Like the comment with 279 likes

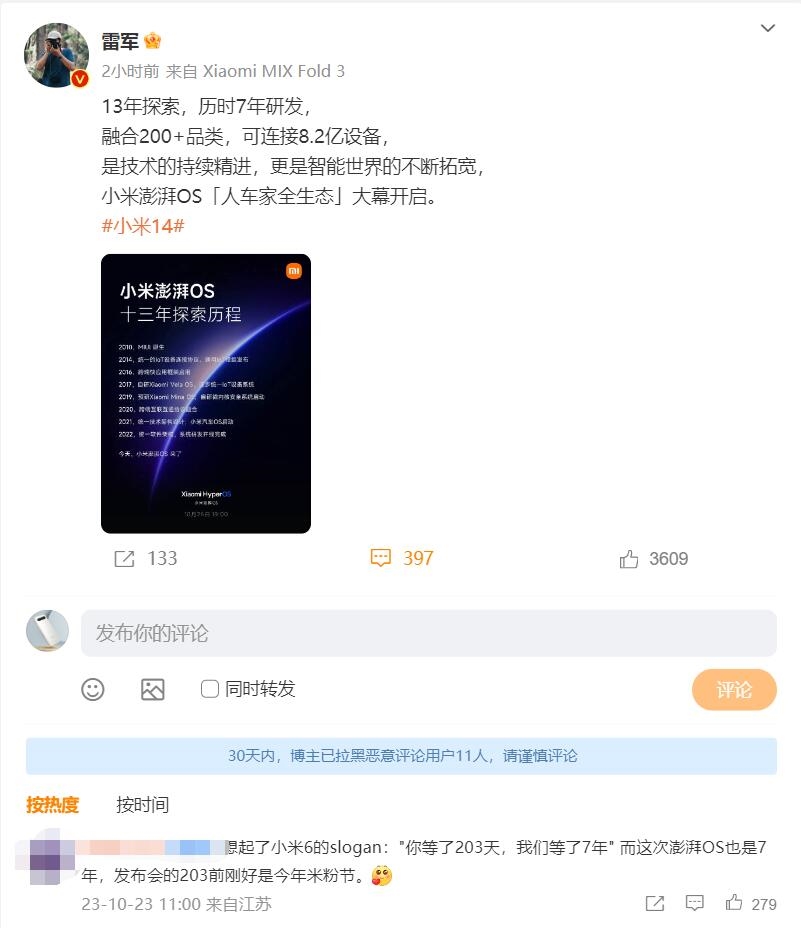(x=735, y=903)
